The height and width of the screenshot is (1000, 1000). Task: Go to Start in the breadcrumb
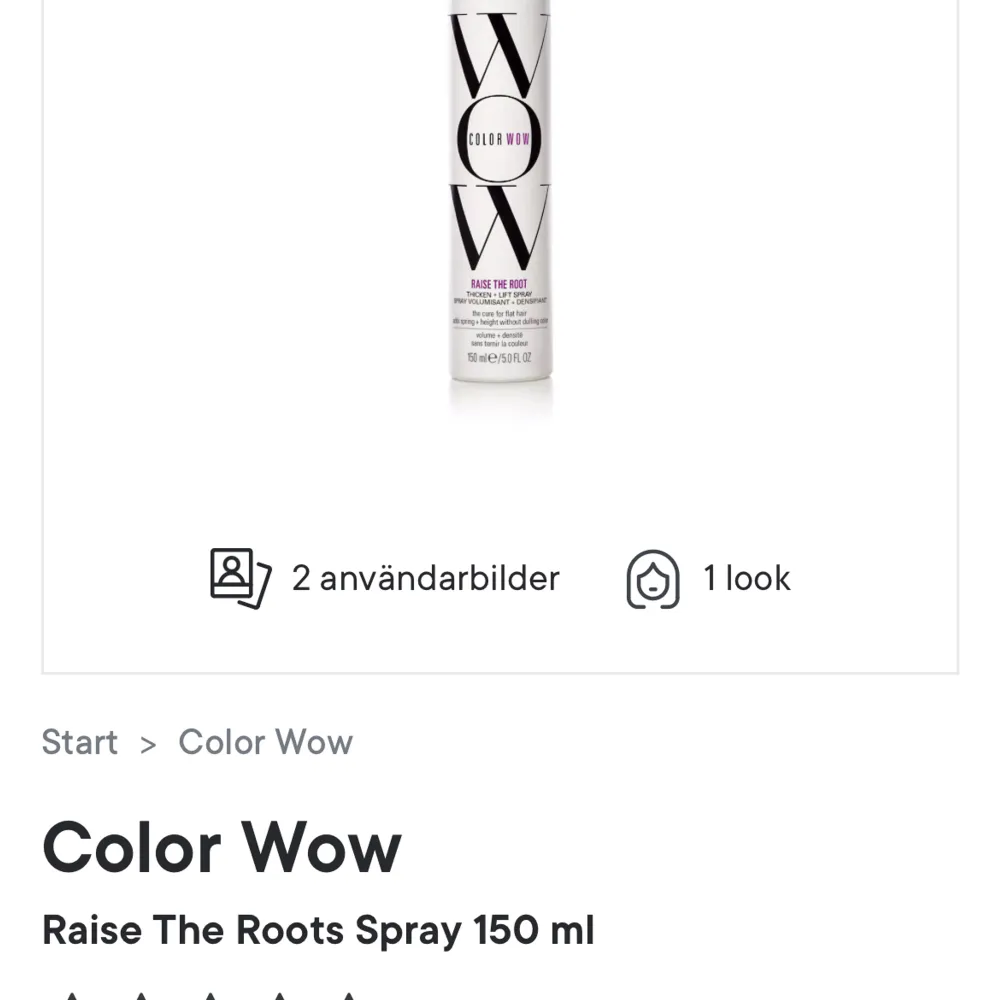click(x=80, y=742)
